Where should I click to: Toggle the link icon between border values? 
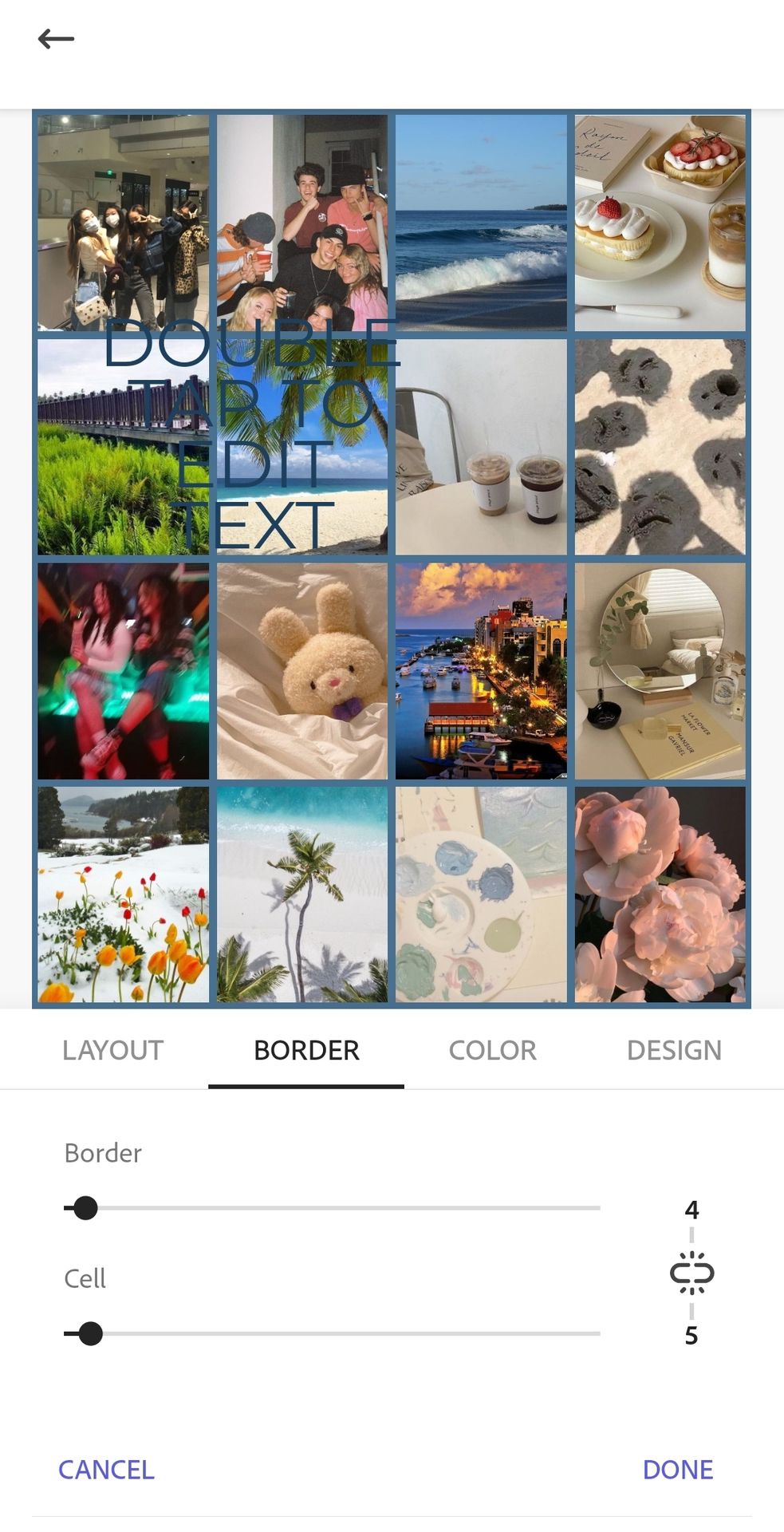click(x=691, y=1273)
